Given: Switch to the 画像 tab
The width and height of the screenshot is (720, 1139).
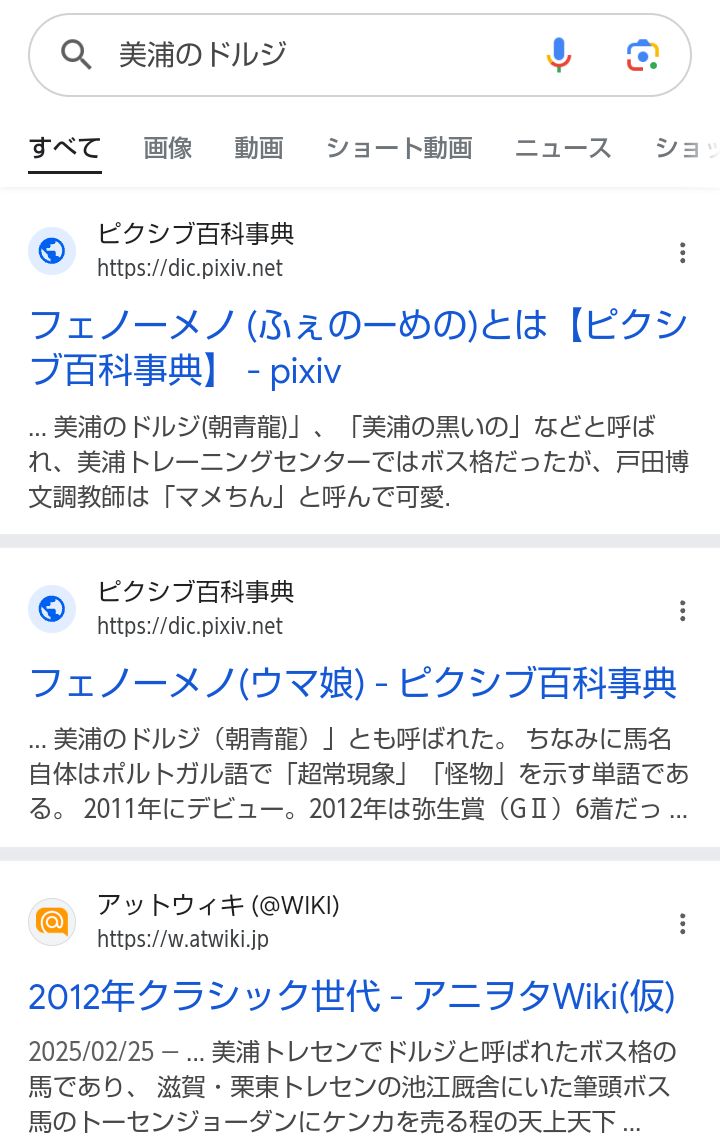Looking at the screenshot, I should pos(168,148).
